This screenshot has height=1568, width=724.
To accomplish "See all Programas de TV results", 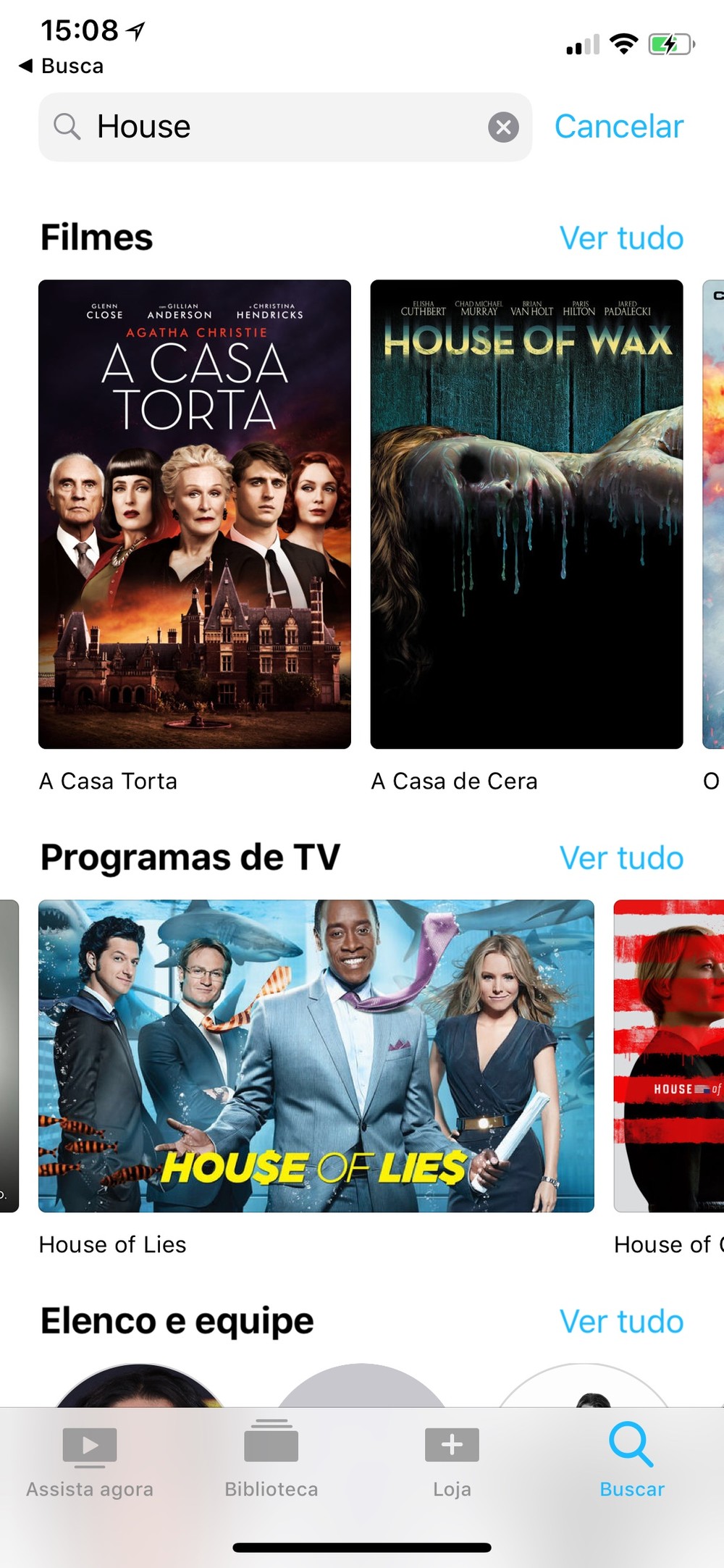I will pyautogui.click(x=621, y=858).
